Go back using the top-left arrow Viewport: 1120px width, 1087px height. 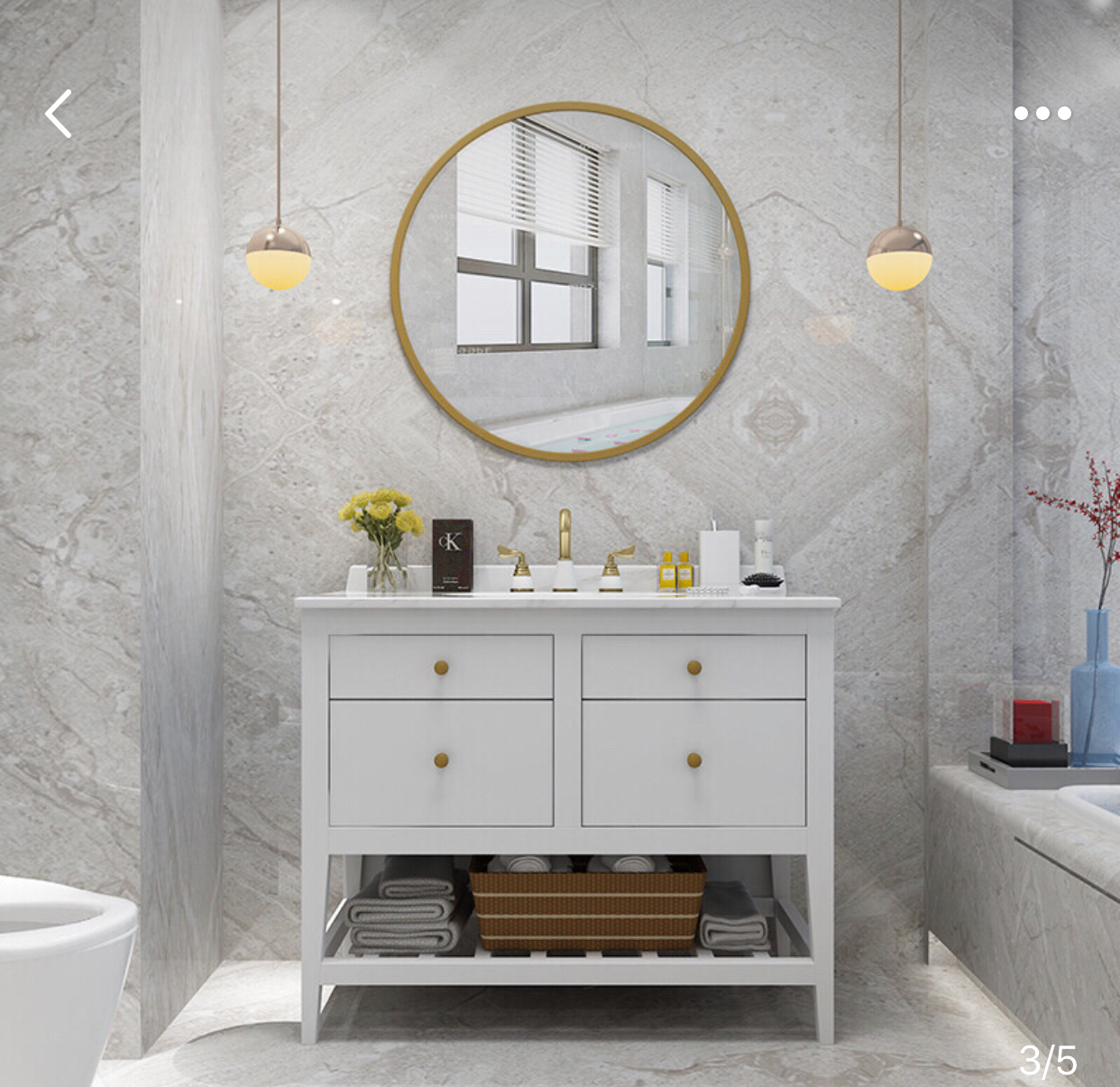[59, 114]
